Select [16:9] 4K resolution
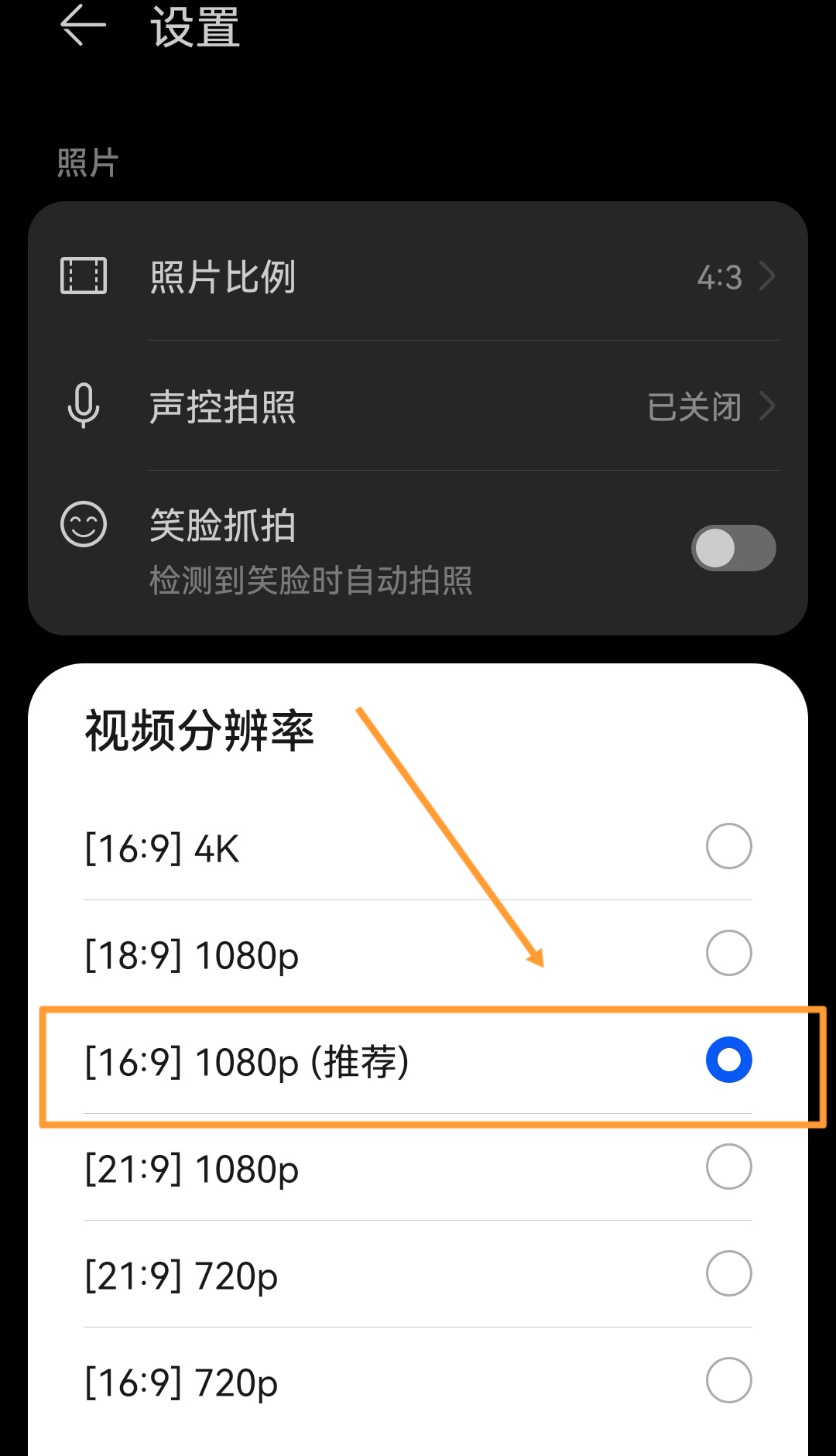The image size is (836, 1456). tap(418, 847)
